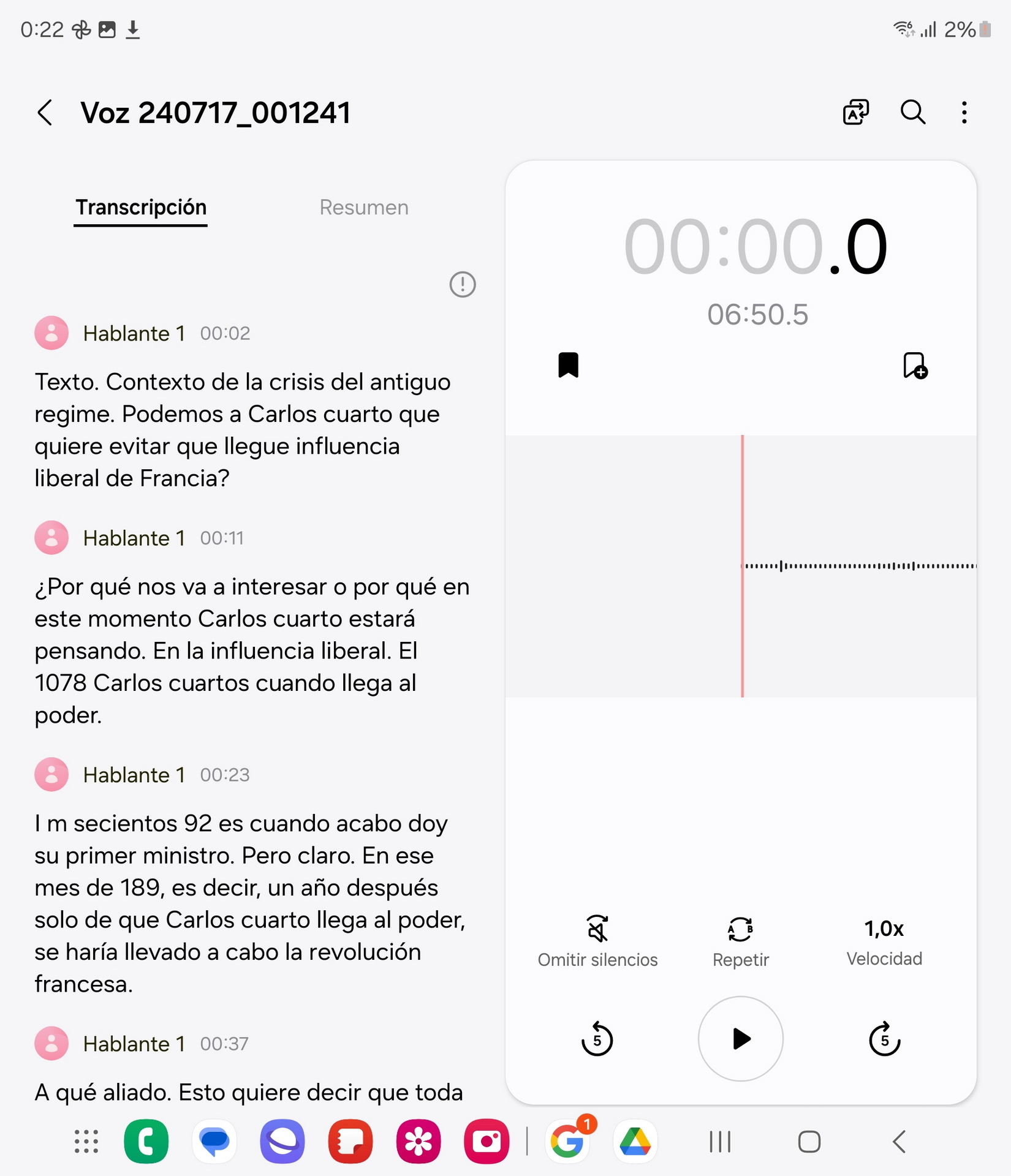Search within the transcription
Viewport: 1011px width, 1176px height.
912,113
